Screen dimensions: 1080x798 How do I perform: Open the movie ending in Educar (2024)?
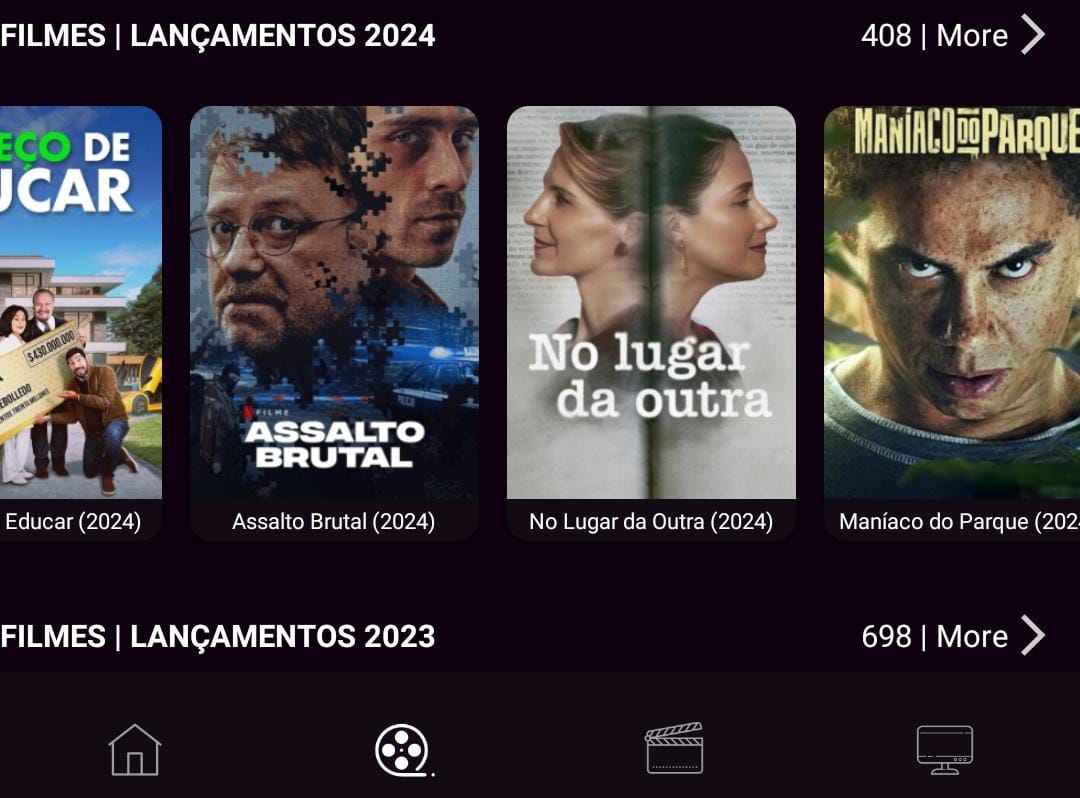pos(80,320)
